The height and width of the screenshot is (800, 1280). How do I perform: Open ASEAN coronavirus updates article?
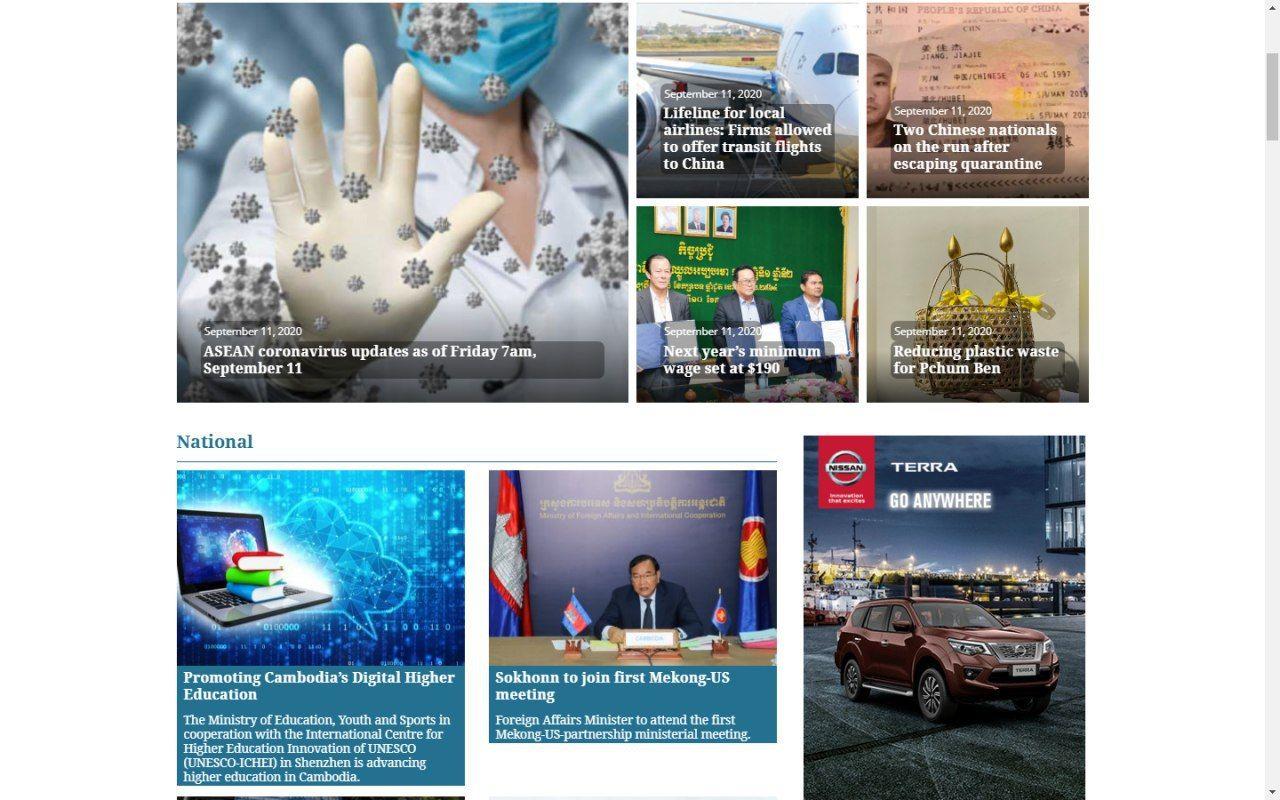(370, 360)
